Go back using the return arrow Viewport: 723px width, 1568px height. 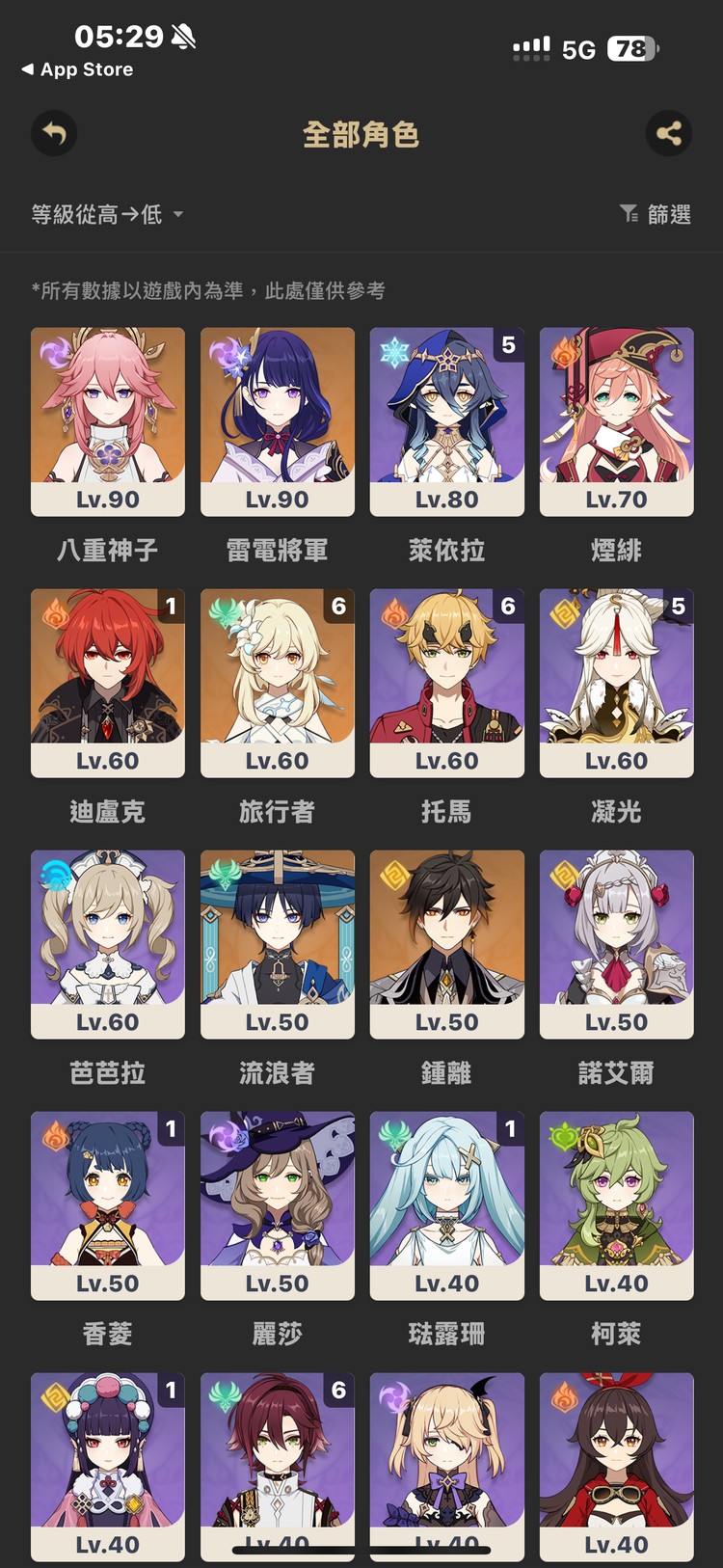[x=54, y=133]
